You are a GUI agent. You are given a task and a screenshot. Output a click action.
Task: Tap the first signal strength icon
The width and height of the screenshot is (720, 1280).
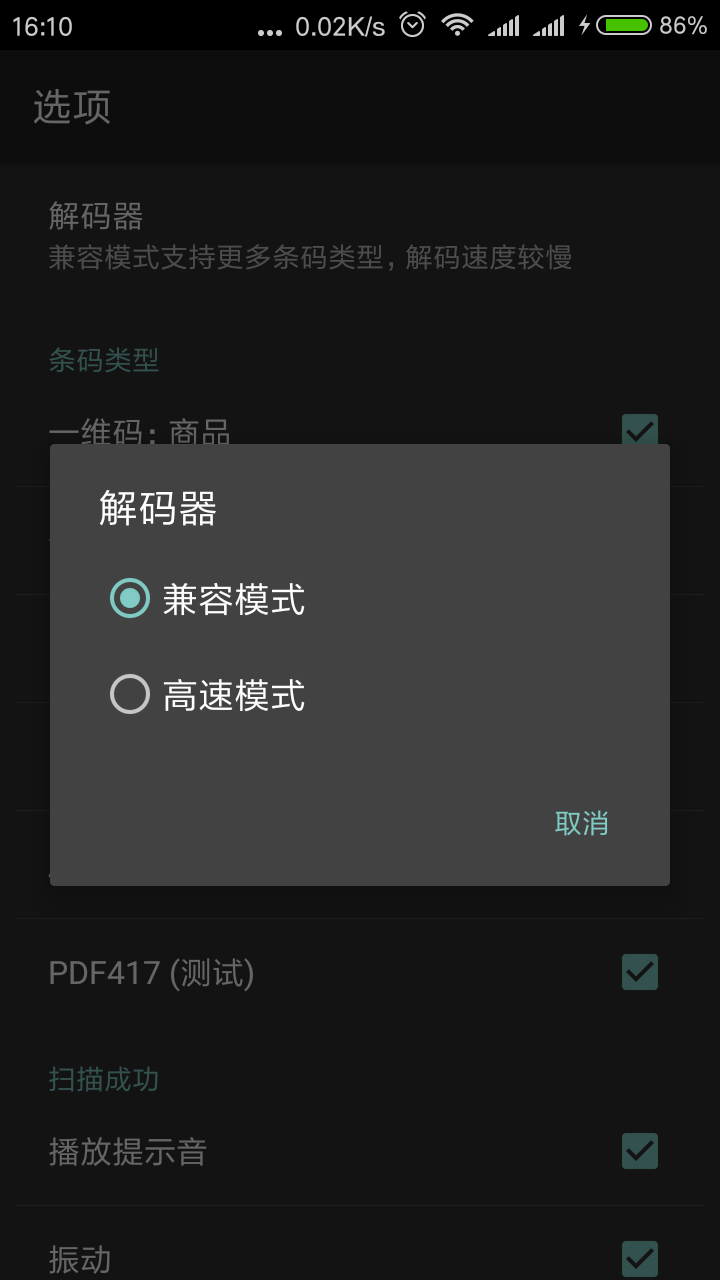tap(506, 28)
